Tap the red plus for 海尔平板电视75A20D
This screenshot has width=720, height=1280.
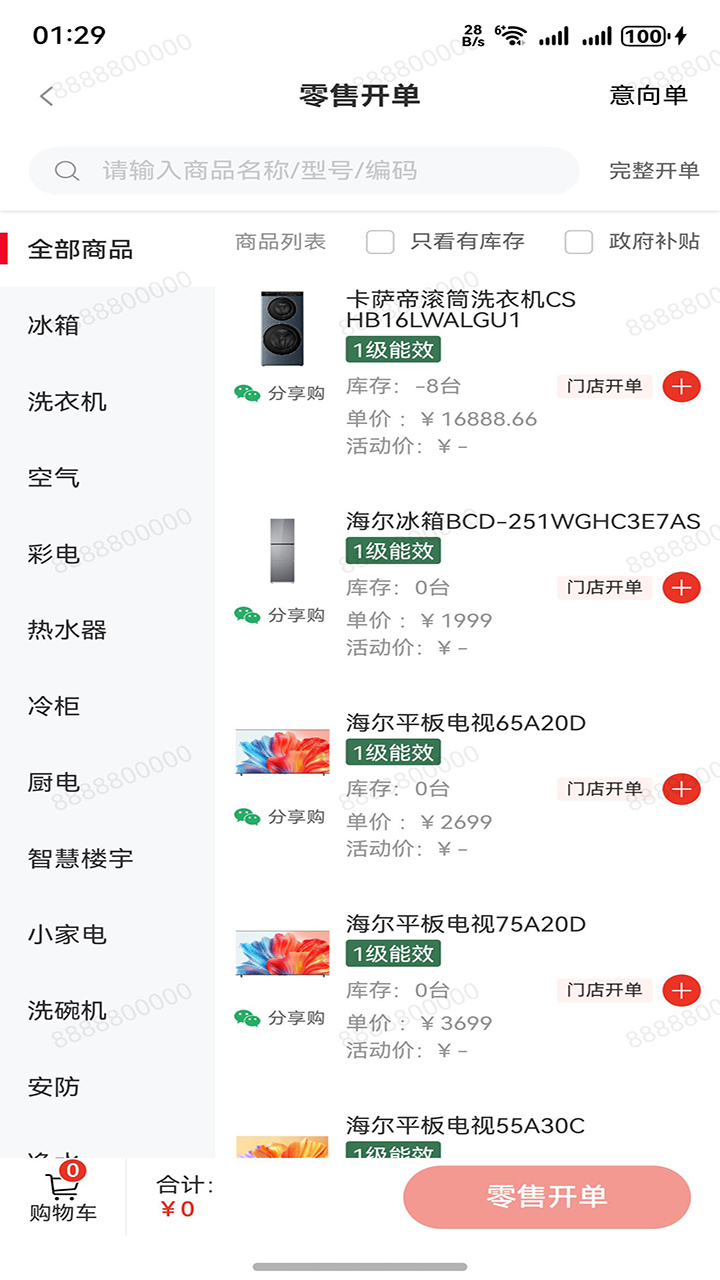(681, 990)
